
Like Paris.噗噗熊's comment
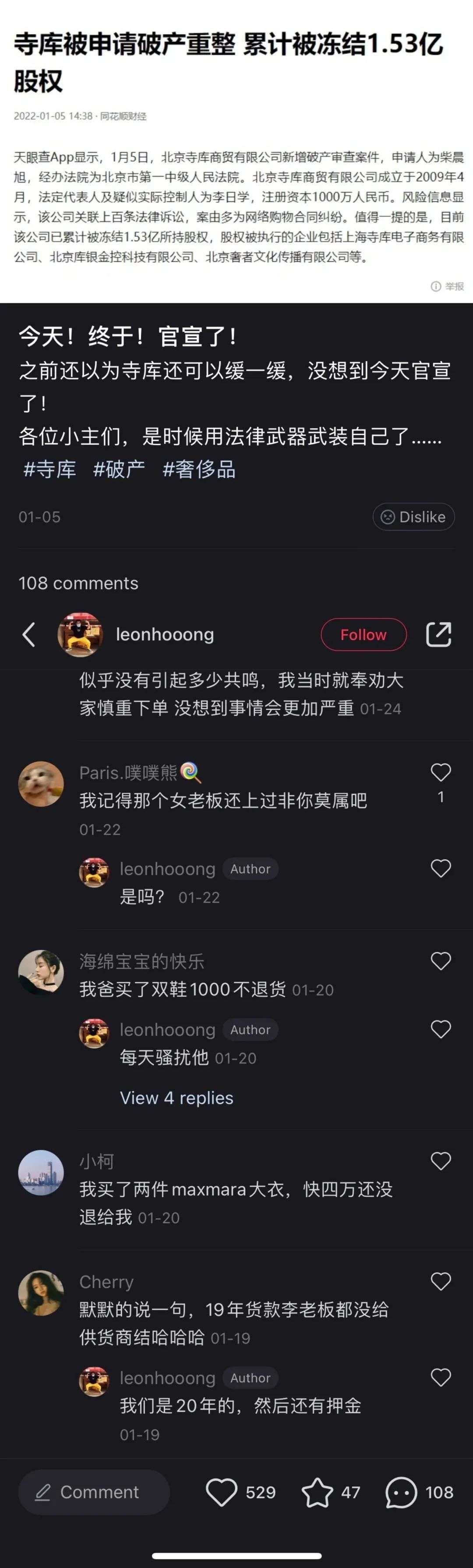pos(441,772)
